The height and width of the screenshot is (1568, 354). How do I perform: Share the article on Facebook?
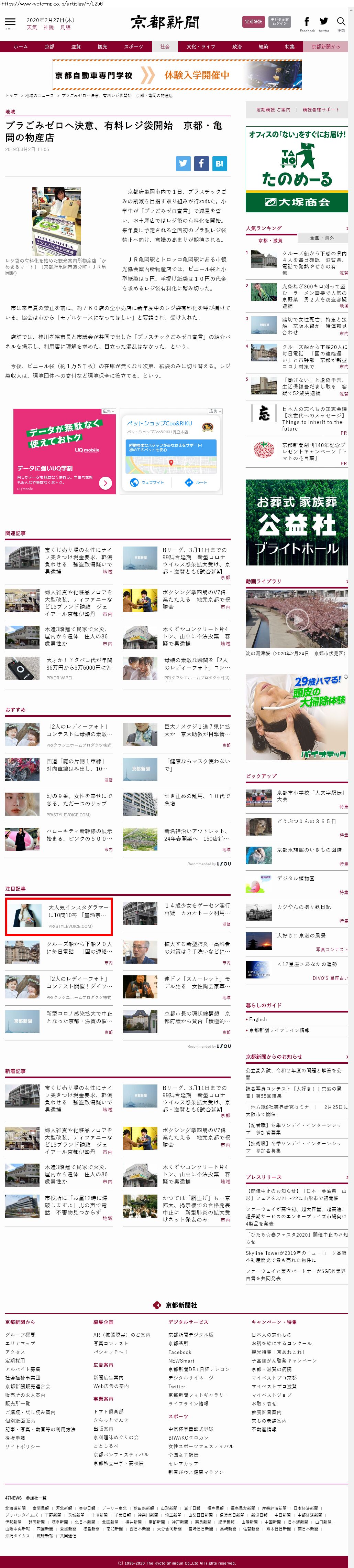click(x=201, y=163)
